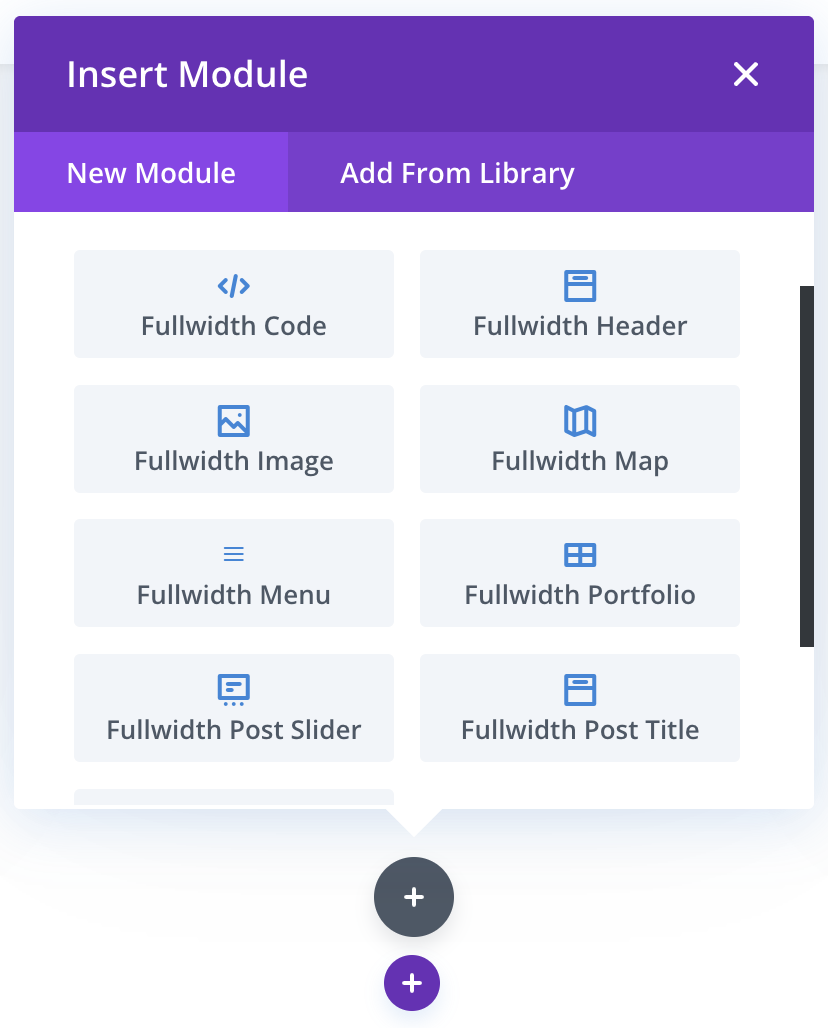This screenshot has width=828, height=1028.
Task: Open the Add From Library tab
Action: click(457, 172)
